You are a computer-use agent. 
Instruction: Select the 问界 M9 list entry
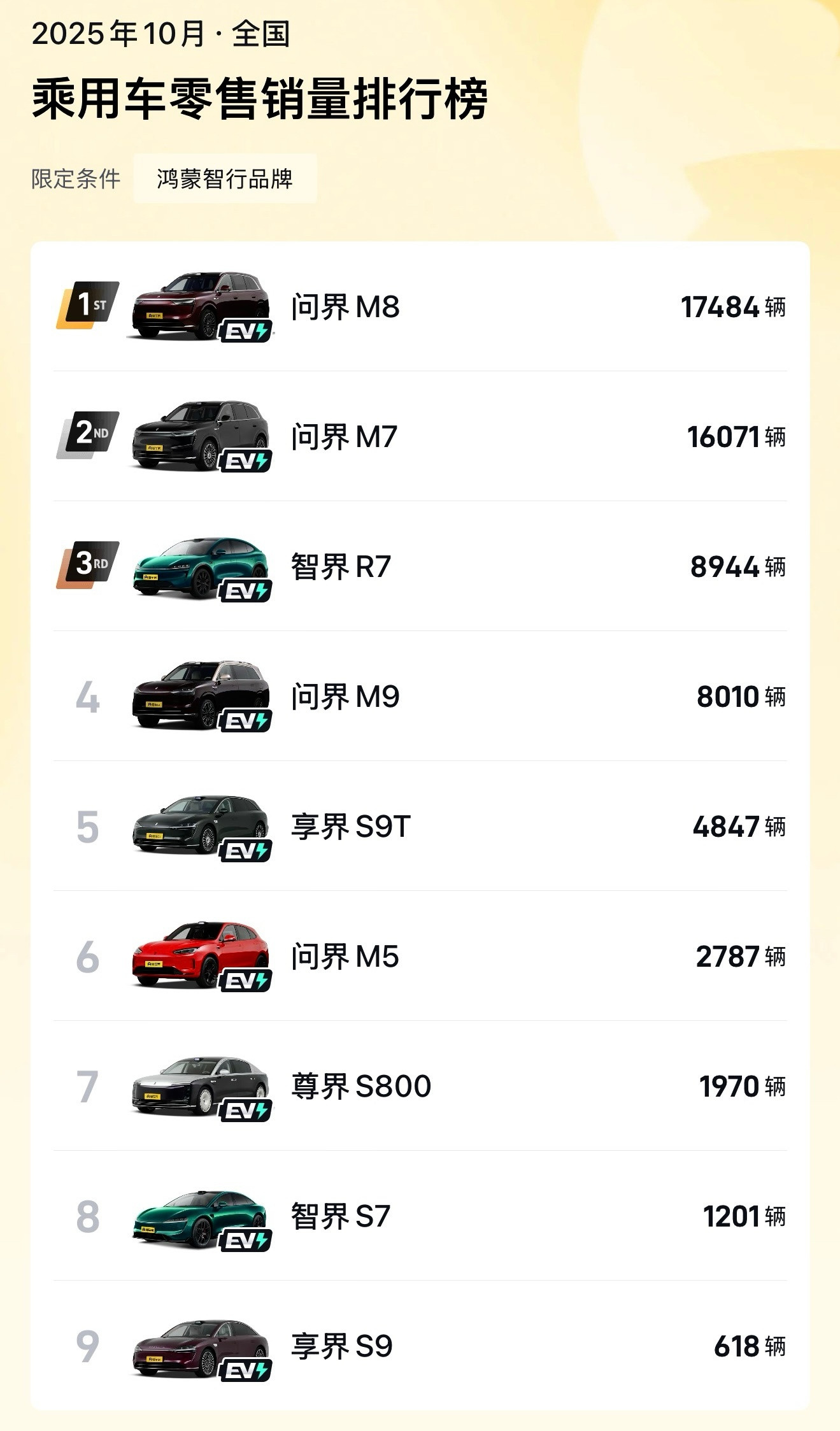420,699
